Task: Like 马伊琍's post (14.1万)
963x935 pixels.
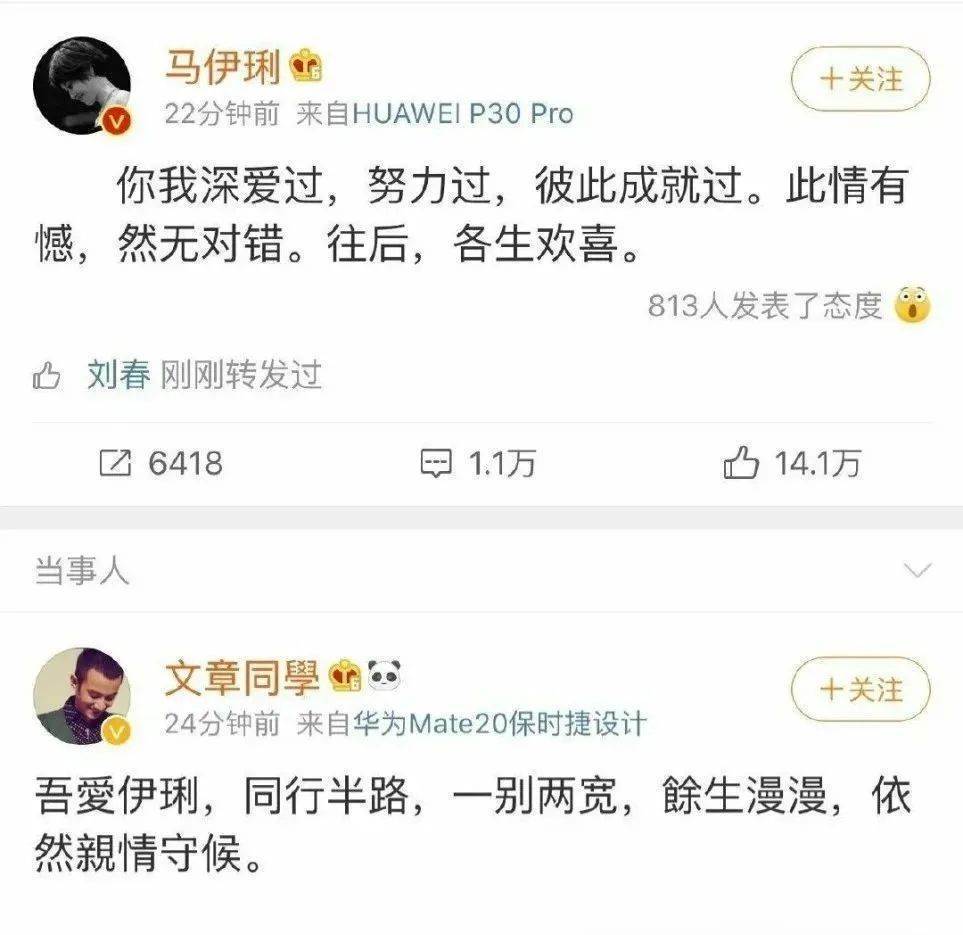Action: [x=790, y=463]
